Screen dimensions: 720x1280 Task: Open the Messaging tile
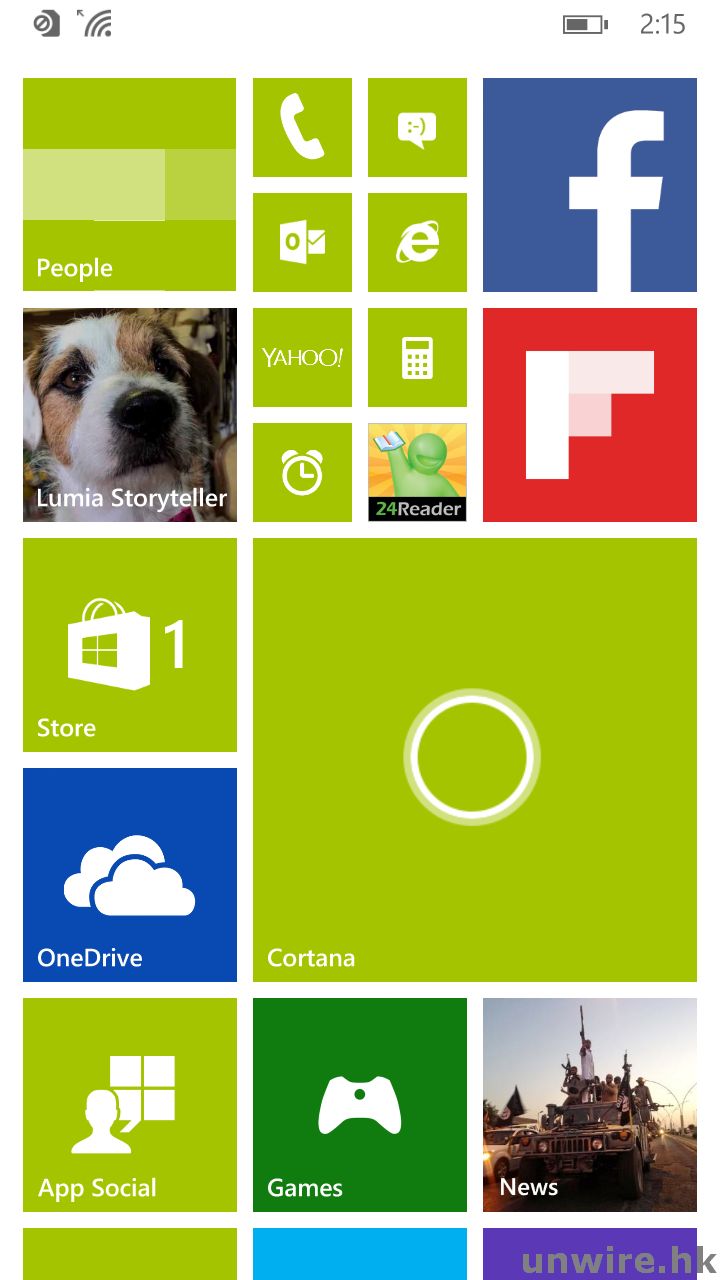(x=417, y=128)
